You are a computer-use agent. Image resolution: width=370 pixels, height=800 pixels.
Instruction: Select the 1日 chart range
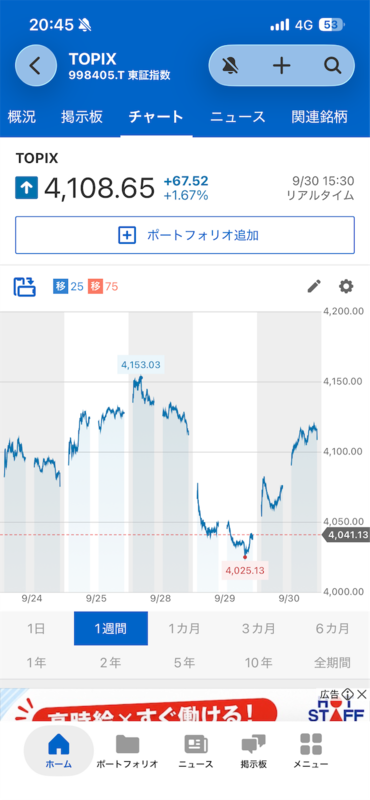[x=37, y=629]
